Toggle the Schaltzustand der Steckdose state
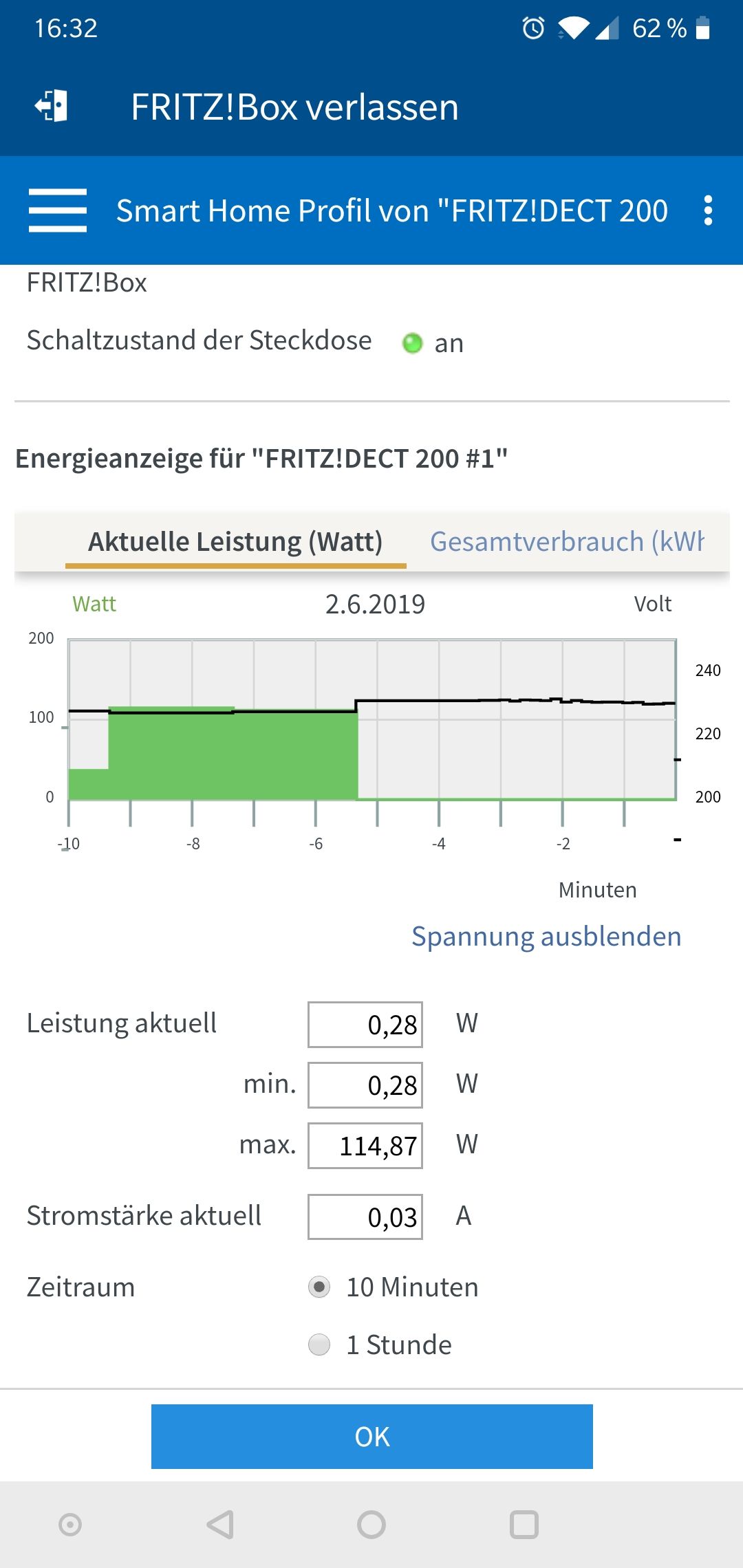Screen dimensions: 743x1568 click(x=413, y=342)
